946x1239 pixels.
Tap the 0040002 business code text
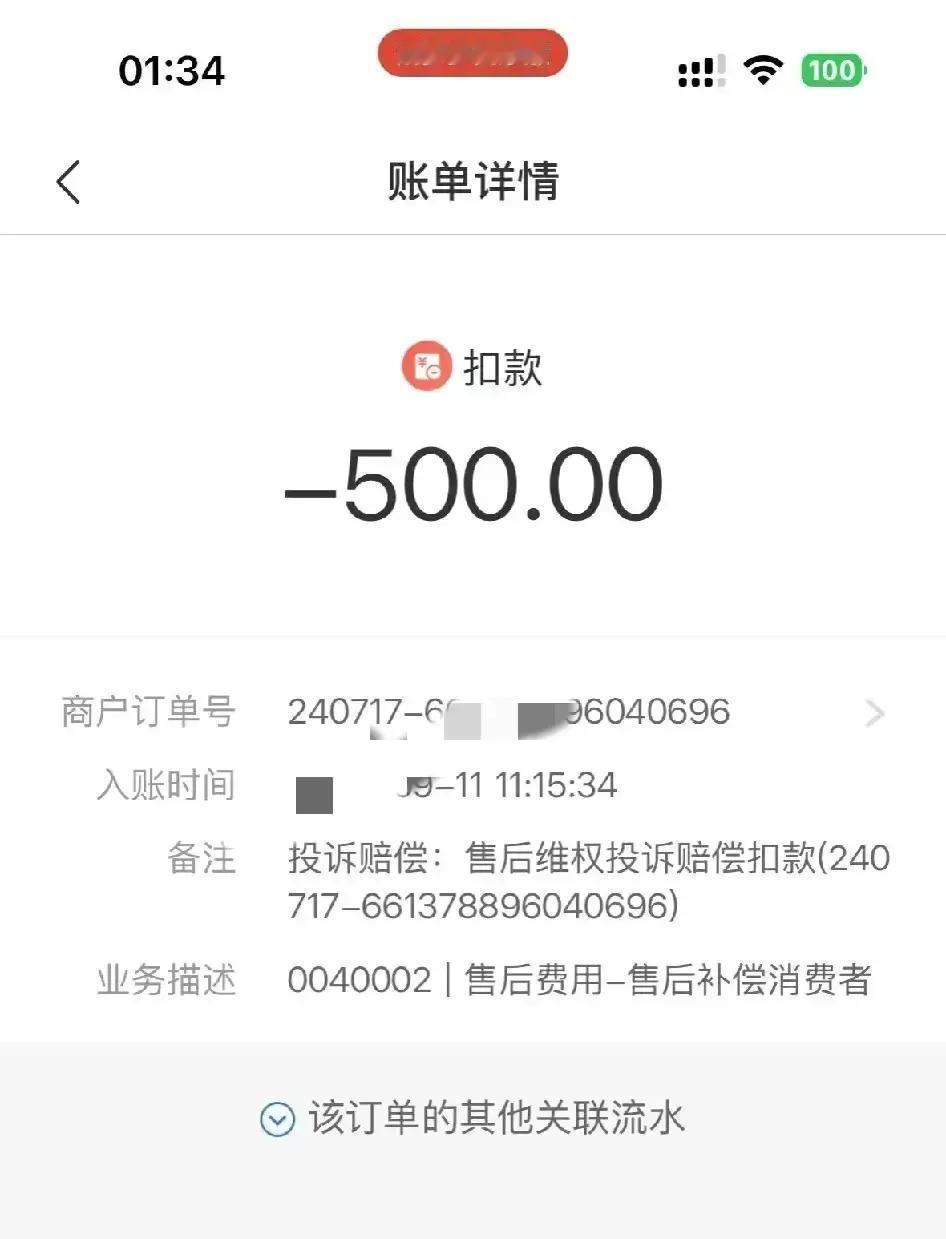tap(360, 982)
